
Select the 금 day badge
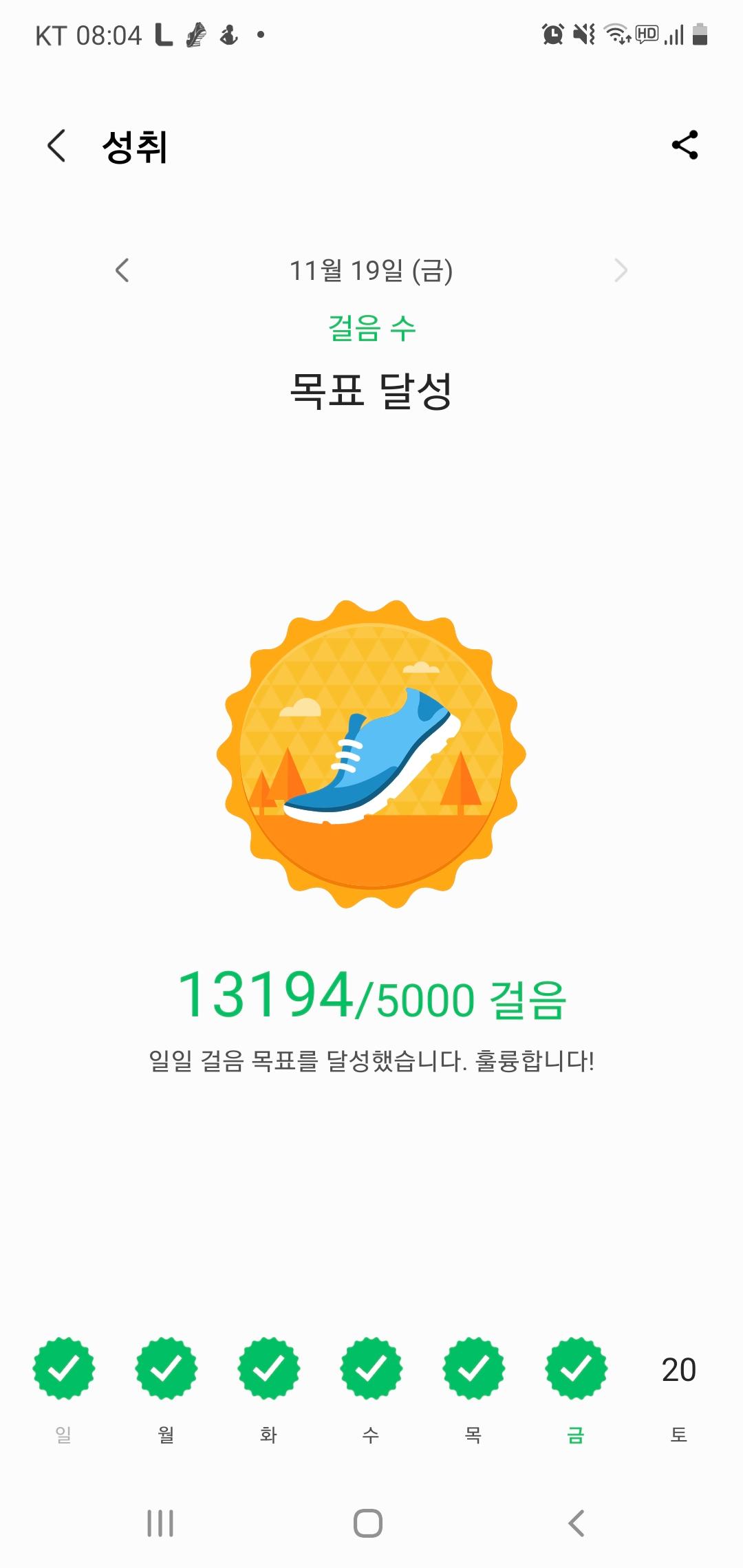point(576,1369)
